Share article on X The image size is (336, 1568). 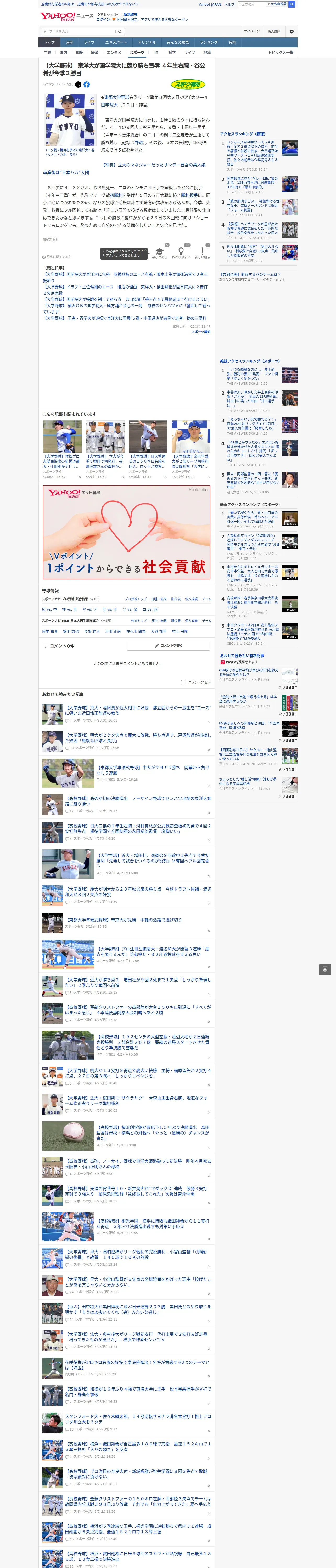point(78,85)
